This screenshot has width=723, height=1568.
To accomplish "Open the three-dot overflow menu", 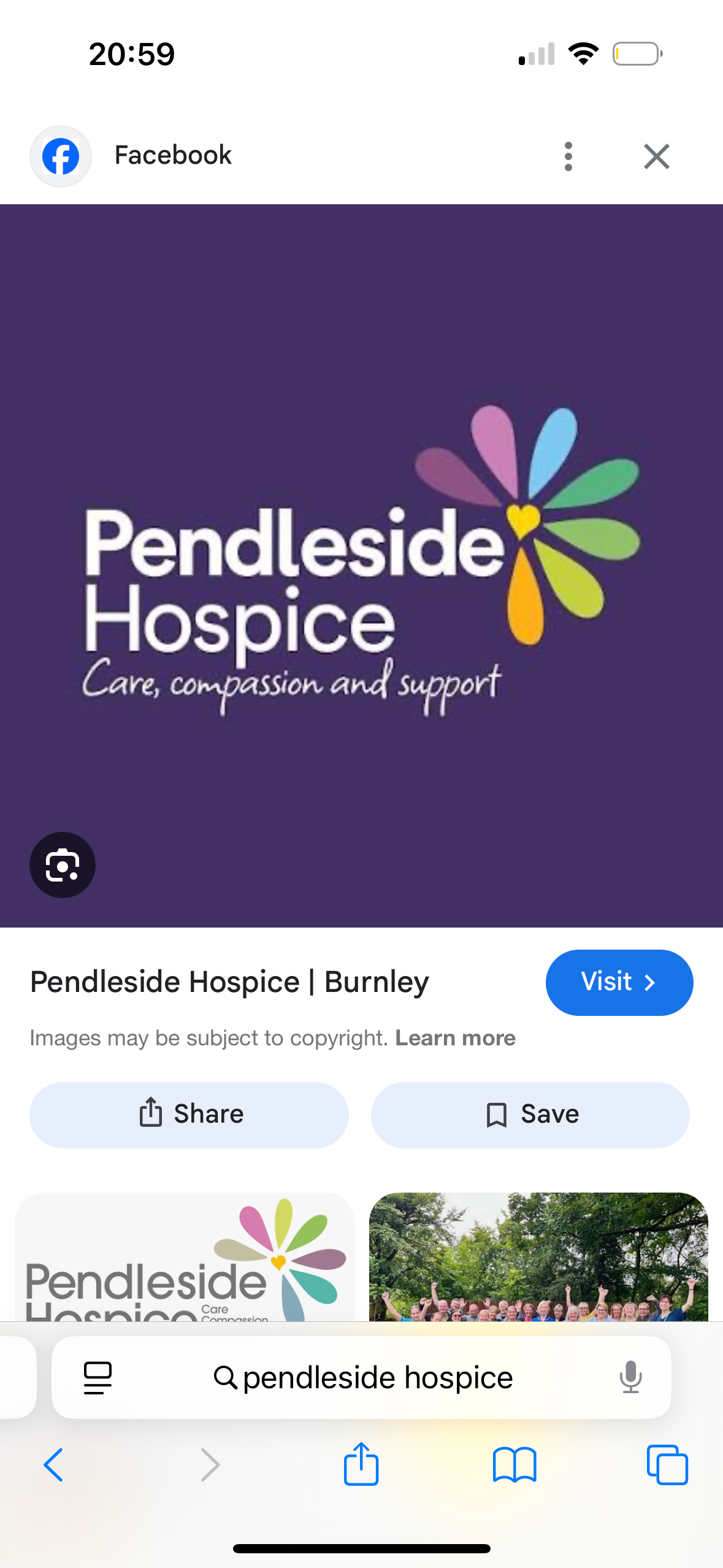I will (568, 156).
